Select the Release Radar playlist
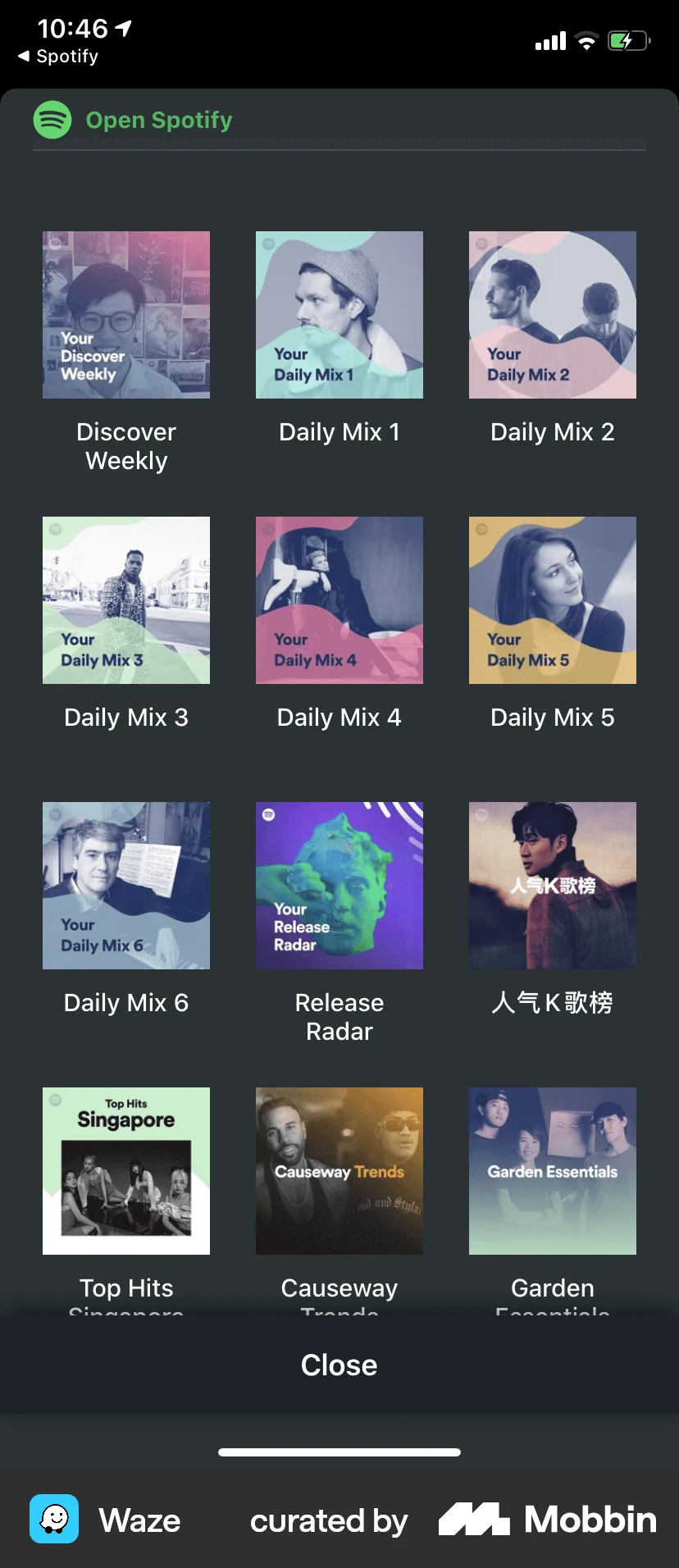 click(x=339, y=886)
